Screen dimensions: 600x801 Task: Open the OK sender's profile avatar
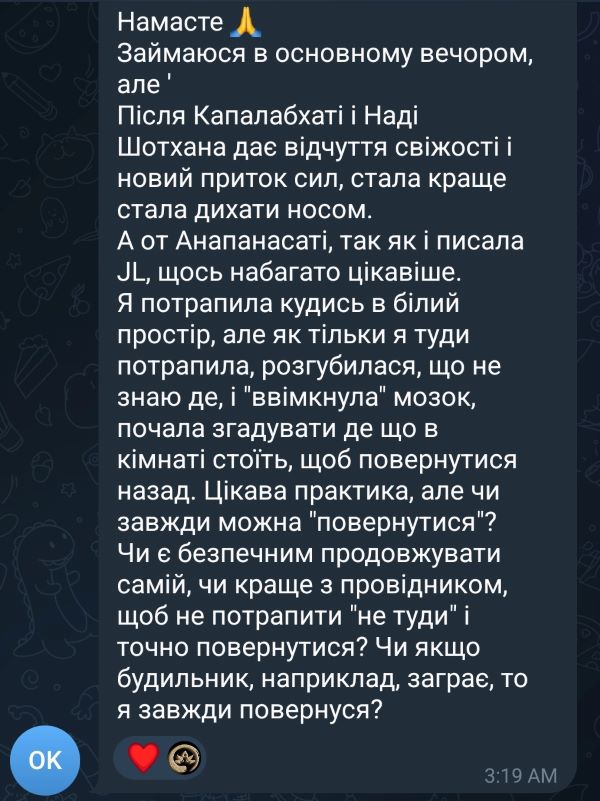coord(44,759)
